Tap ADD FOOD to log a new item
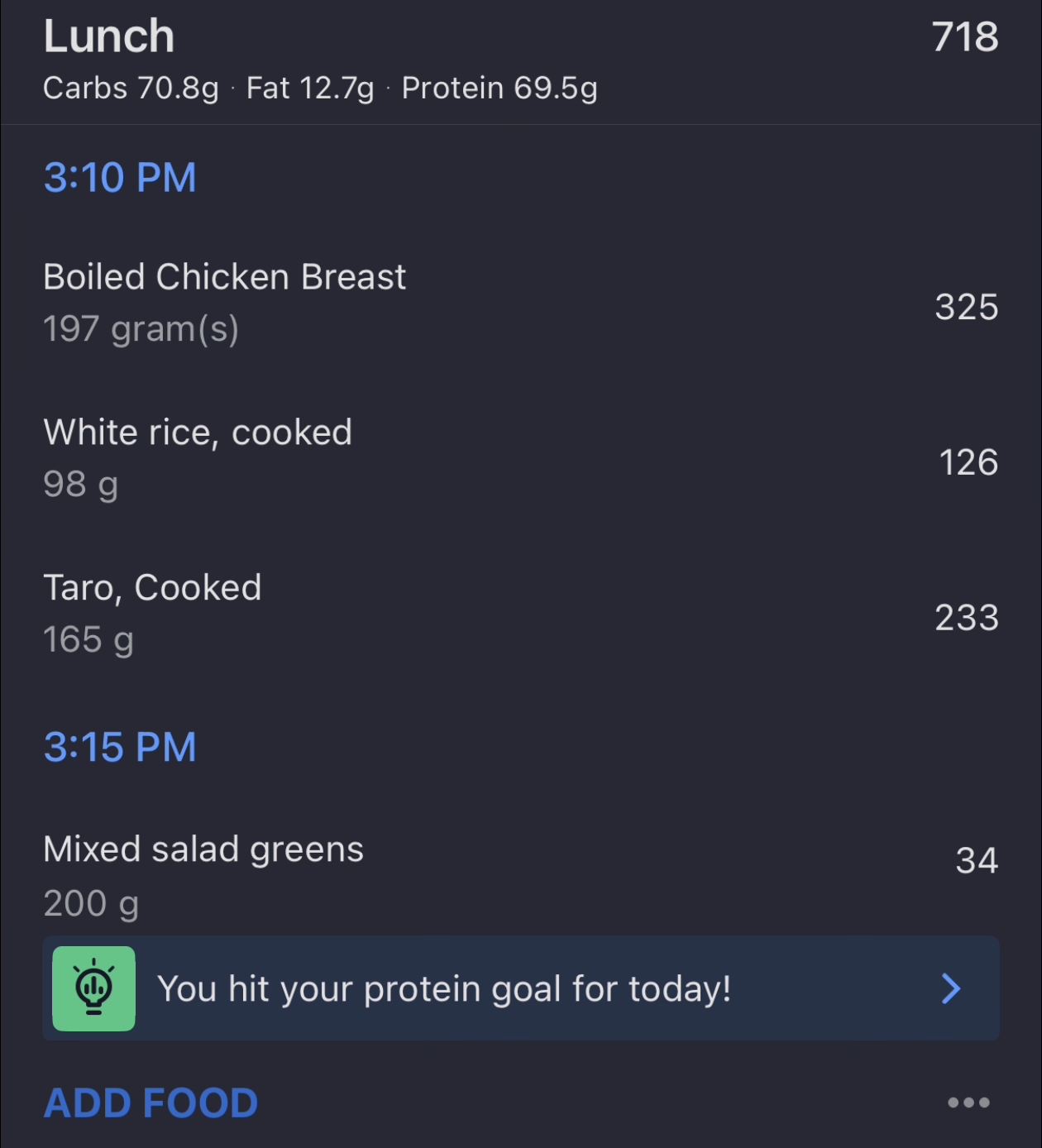 click(x=151, y=1102)
